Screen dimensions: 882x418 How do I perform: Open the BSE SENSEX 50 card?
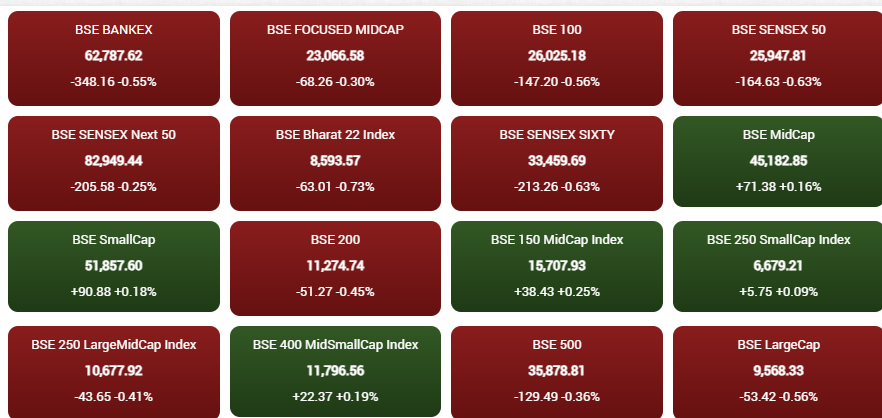pyautogui.click(x=778, y=57)
